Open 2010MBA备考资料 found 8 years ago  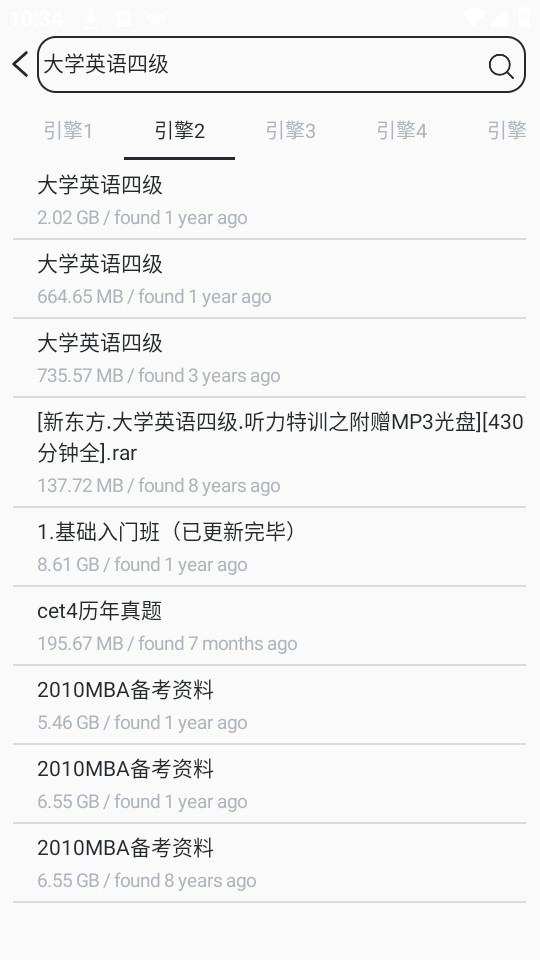pyautogui.click(x=269, y=863)
